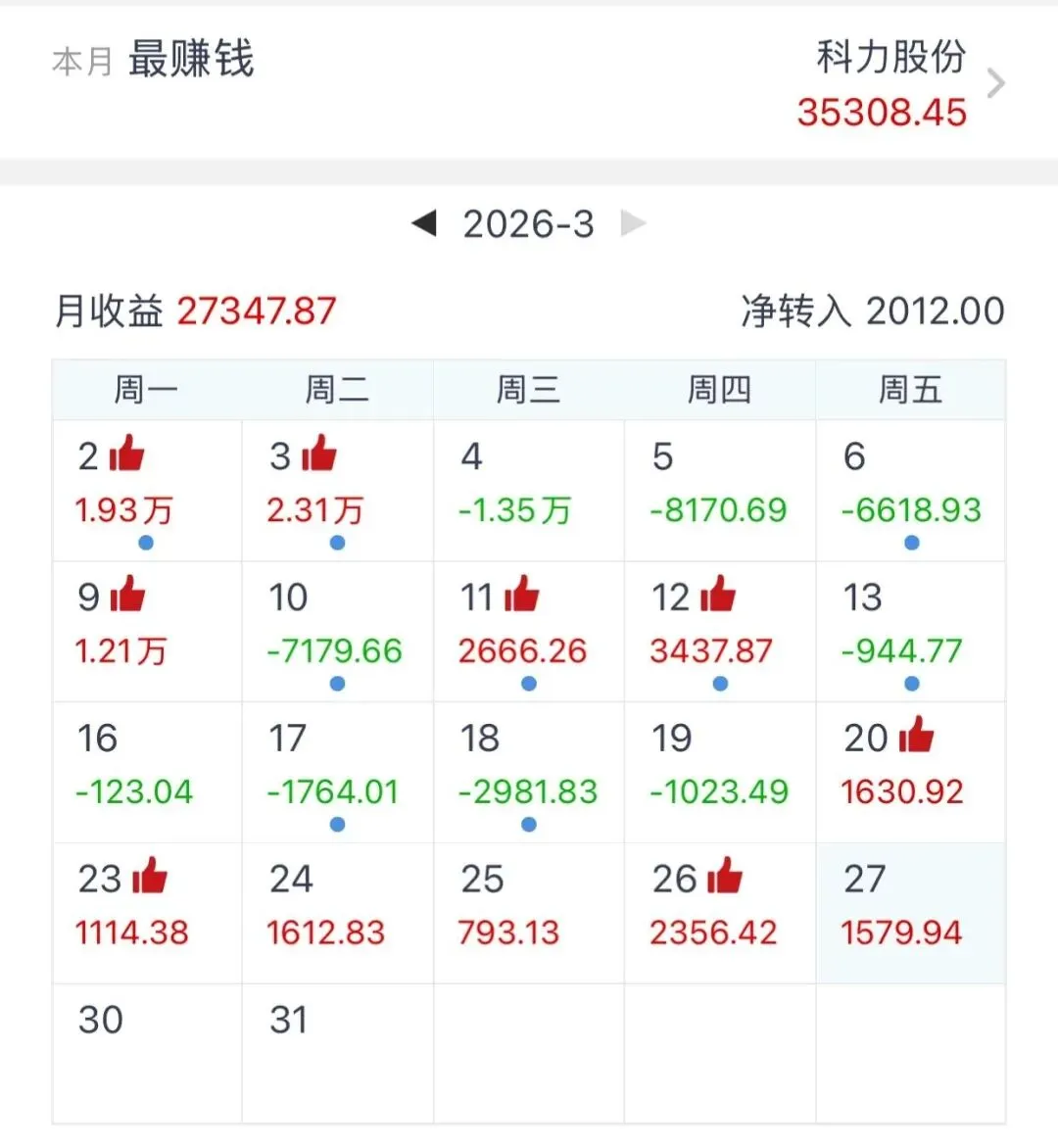
Task: Select day 6 with -6618.93
Action: (x=911, y=490)
